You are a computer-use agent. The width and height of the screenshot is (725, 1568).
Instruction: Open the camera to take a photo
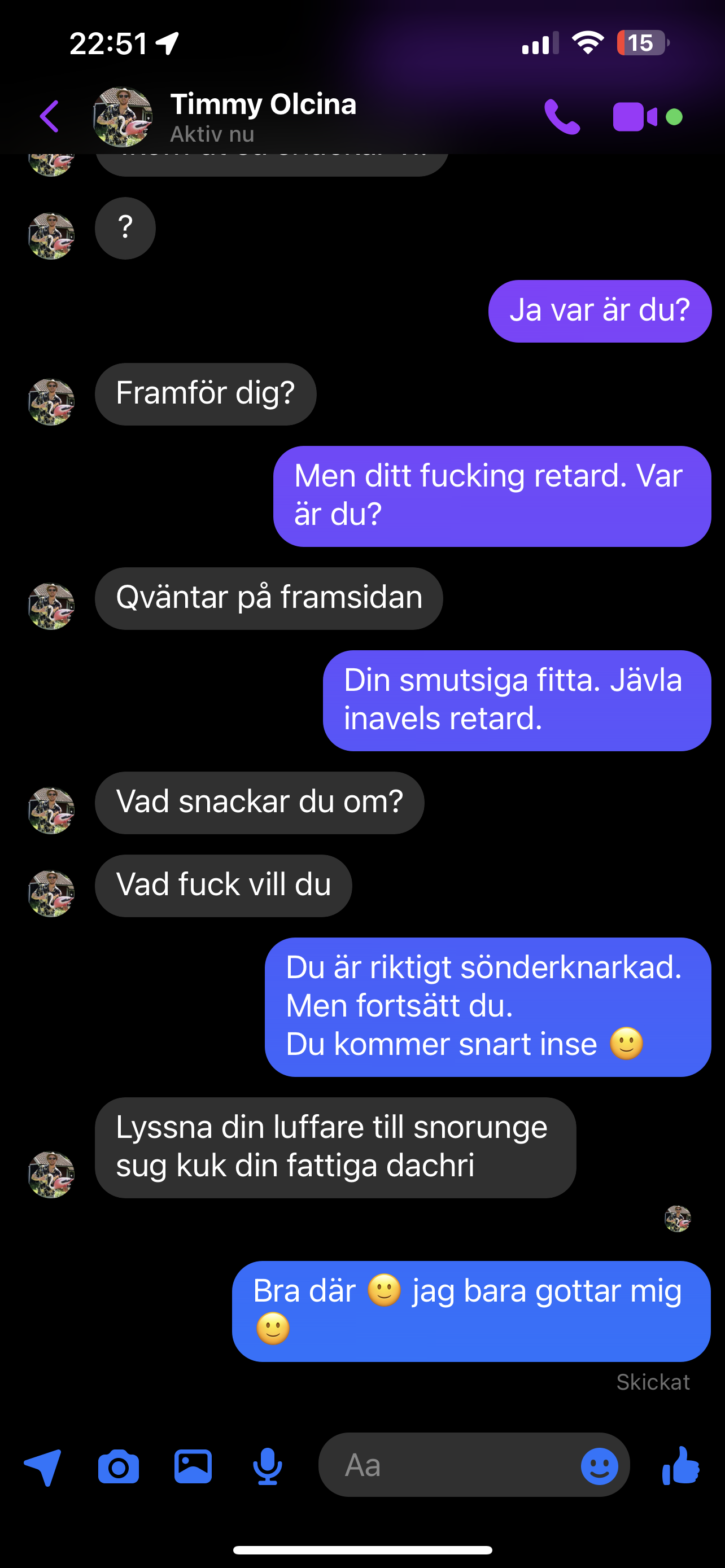[119, 1467]
